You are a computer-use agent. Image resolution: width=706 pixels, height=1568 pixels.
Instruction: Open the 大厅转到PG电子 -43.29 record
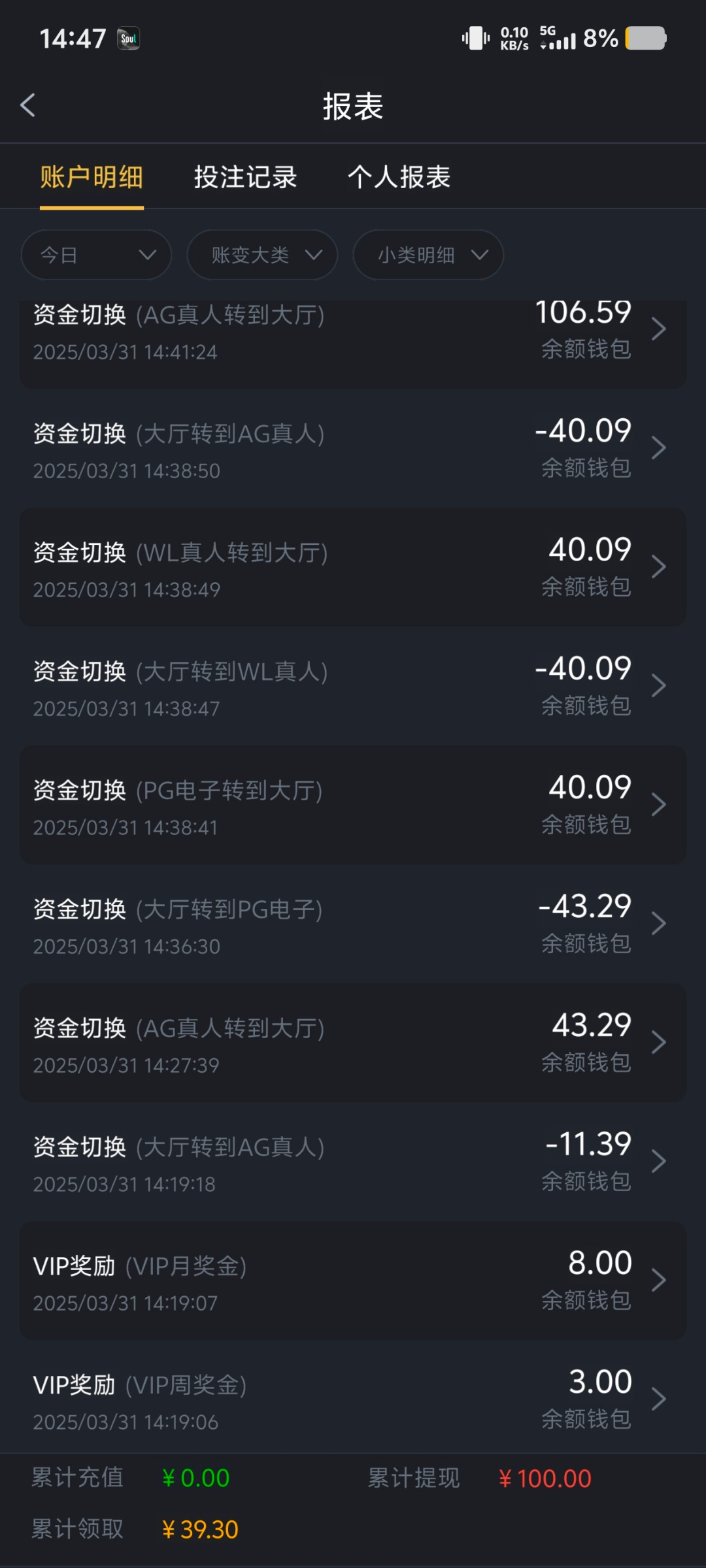353,924
